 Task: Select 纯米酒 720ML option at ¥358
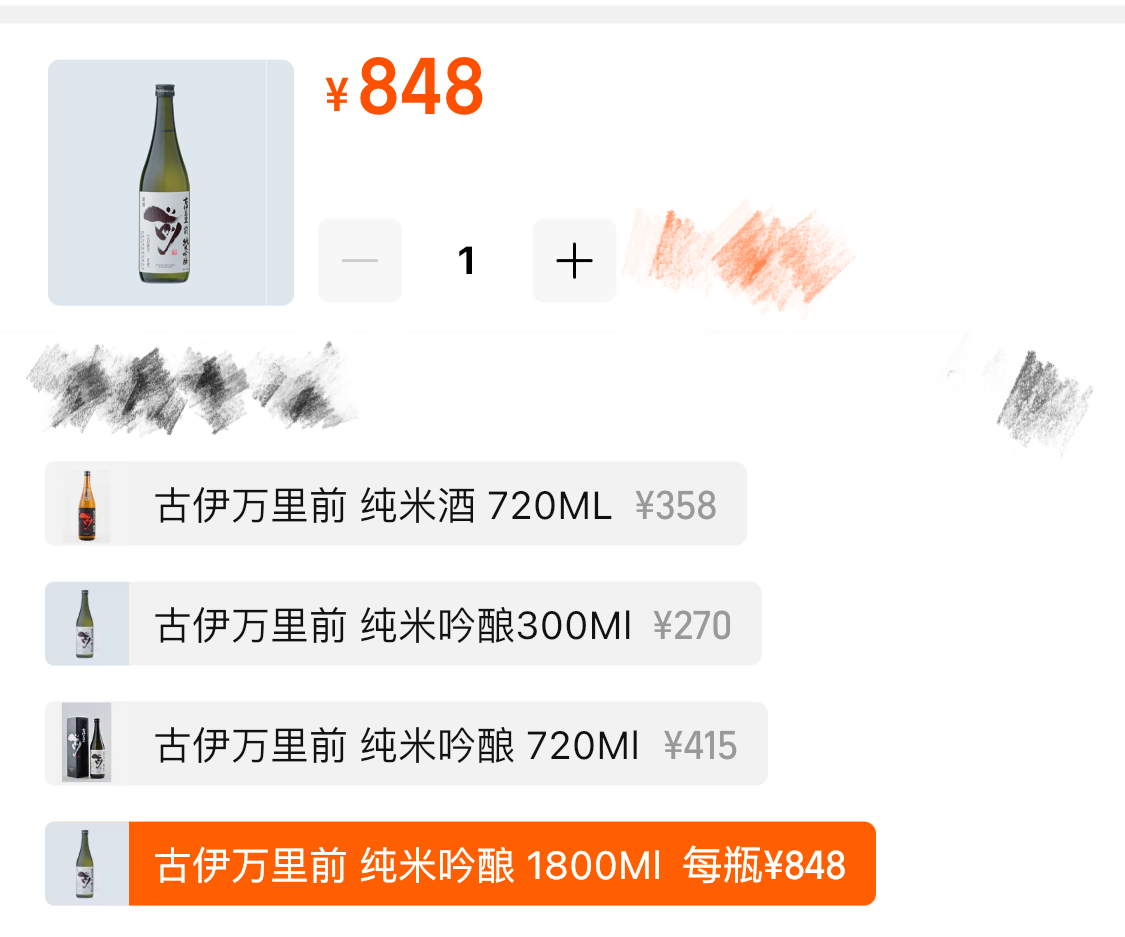tap(395, 504)
